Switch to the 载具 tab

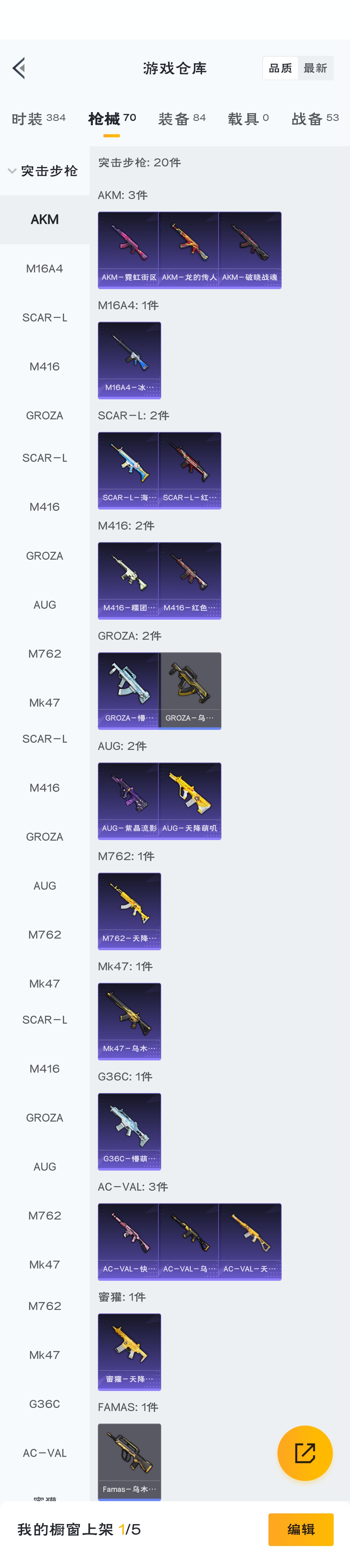[248, 119]
